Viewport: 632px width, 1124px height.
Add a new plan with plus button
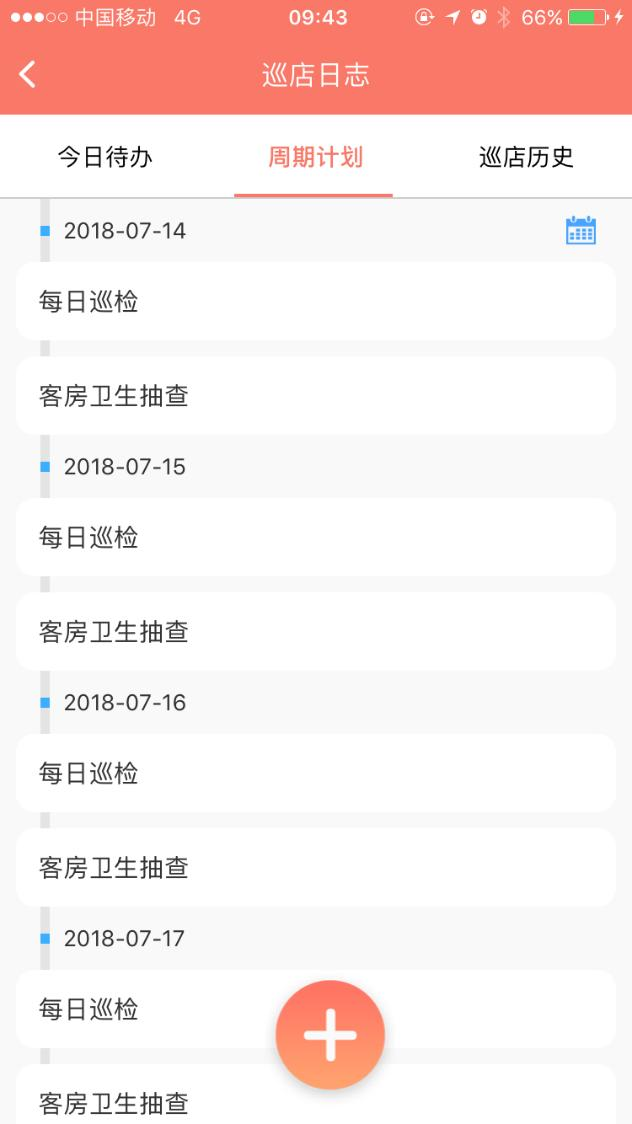pyautogui.click(x=330, y=1034)
